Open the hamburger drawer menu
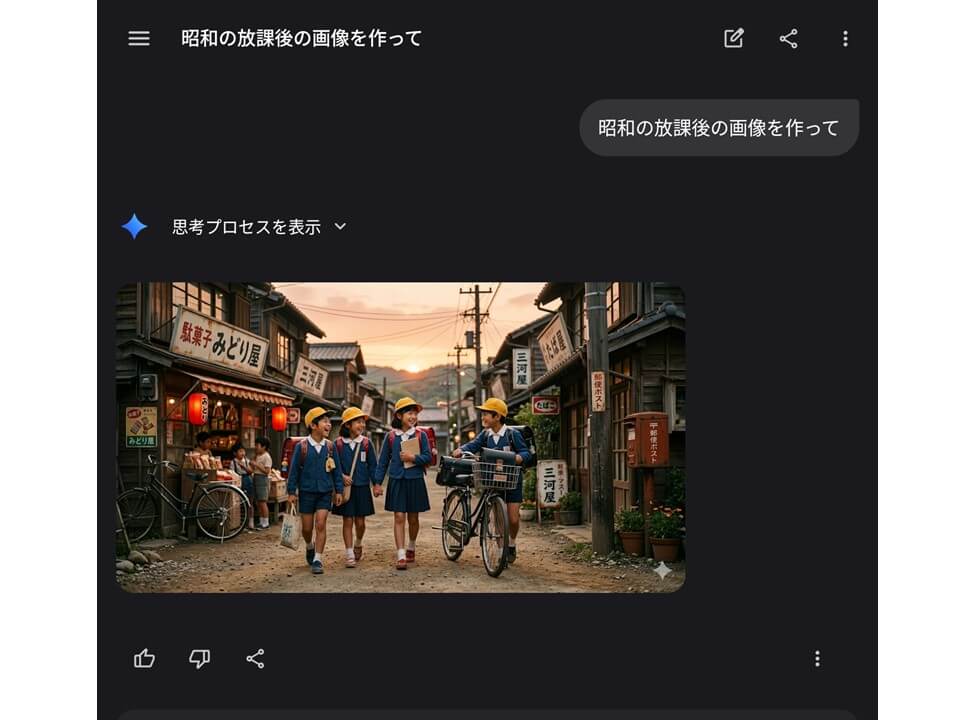Image resolution: width=960 pixels, height=720 pixels. [x=139, y=39]
